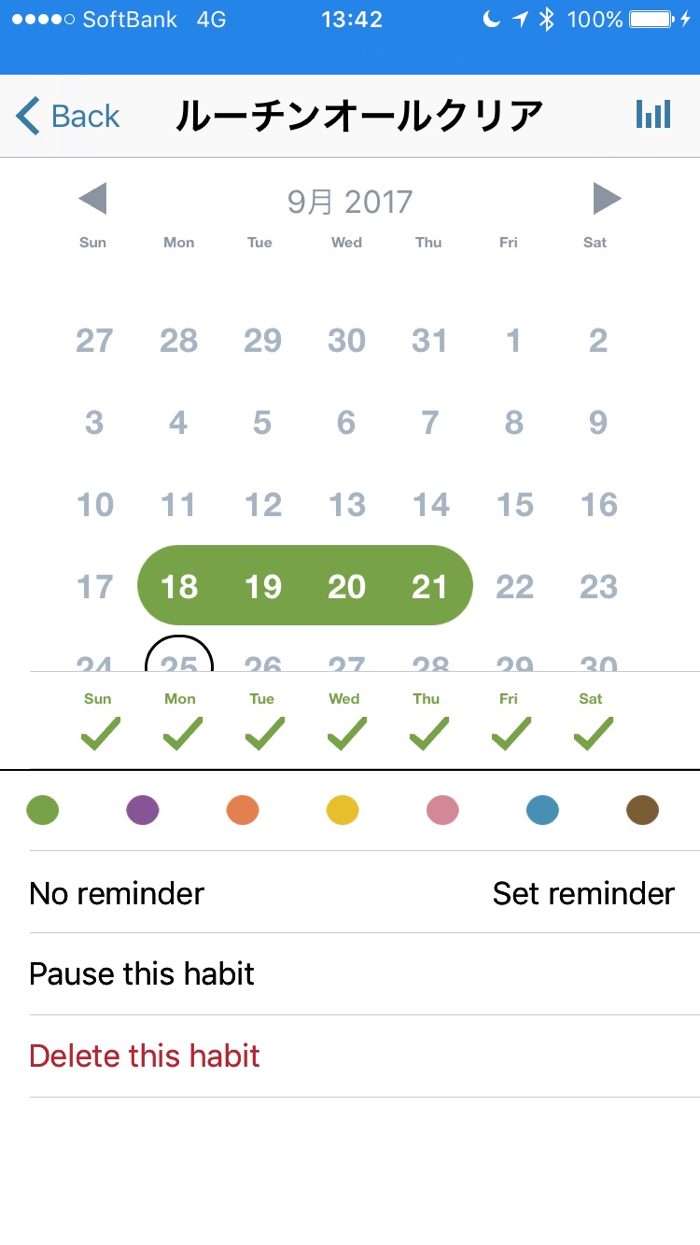The height and width of the screenshot is (1245, 700).
Task: Pick the yellow color swatch
Action: [x=343, y=810]
